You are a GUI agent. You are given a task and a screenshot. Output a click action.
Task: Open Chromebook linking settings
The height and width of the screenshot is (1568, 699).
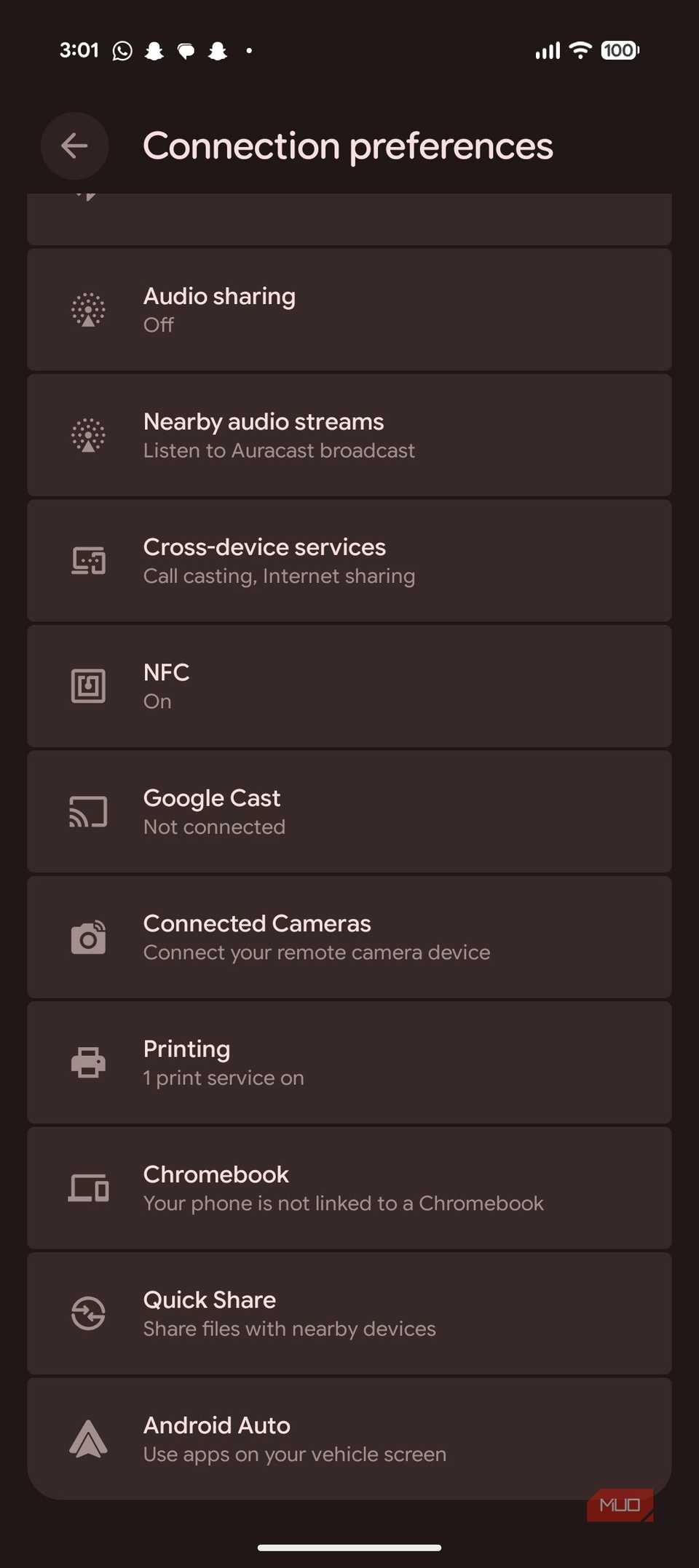(349, 1187)
